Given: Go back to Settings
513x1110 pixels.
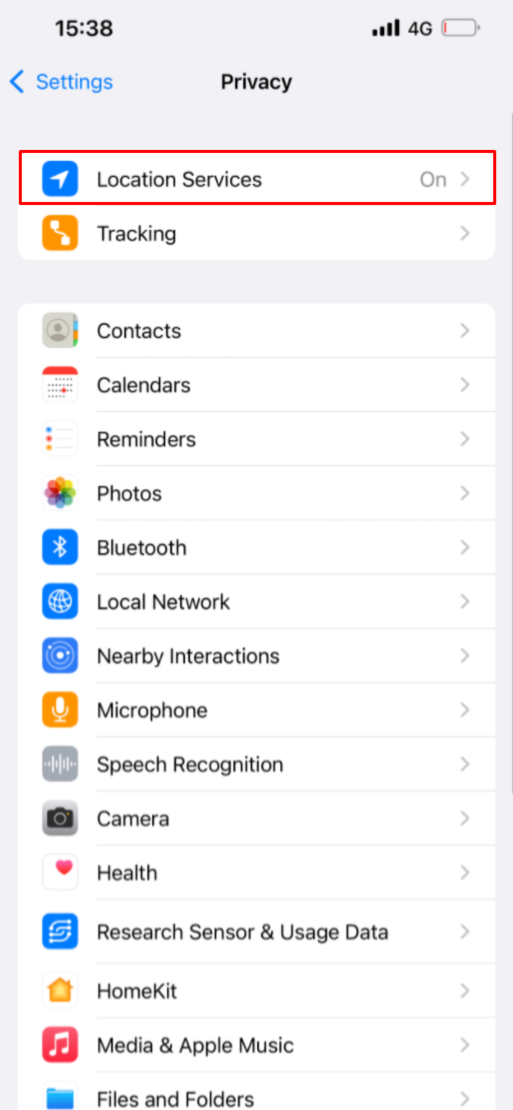Looking at the screenshot, I should 61,82.
